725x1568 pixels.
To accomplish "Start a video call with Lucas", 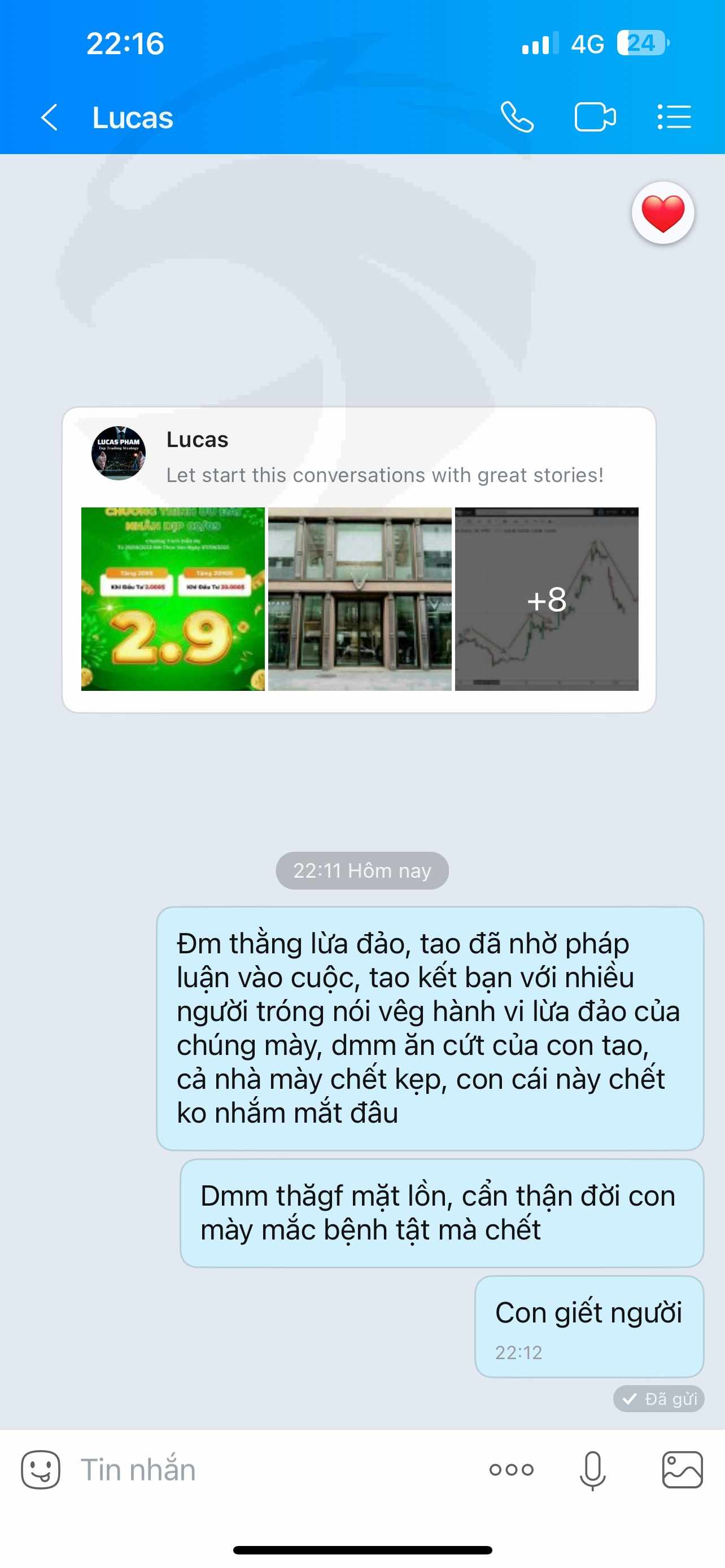I will pos(595,117).
